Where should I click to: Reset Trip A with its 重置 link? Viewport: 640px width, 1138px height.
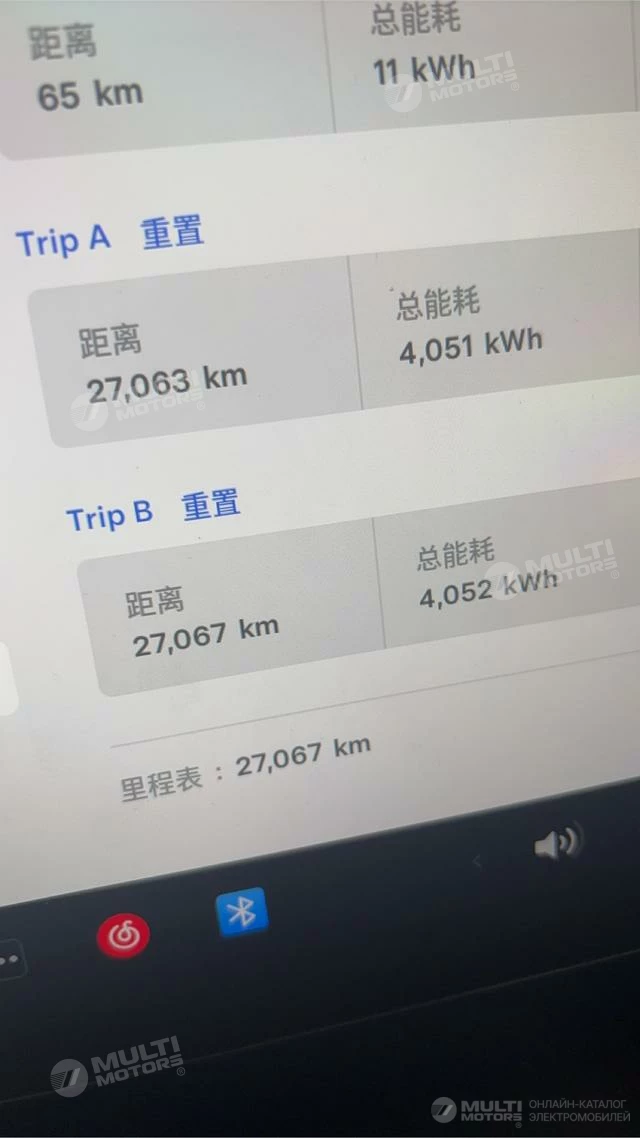click(x=172, y=233)
